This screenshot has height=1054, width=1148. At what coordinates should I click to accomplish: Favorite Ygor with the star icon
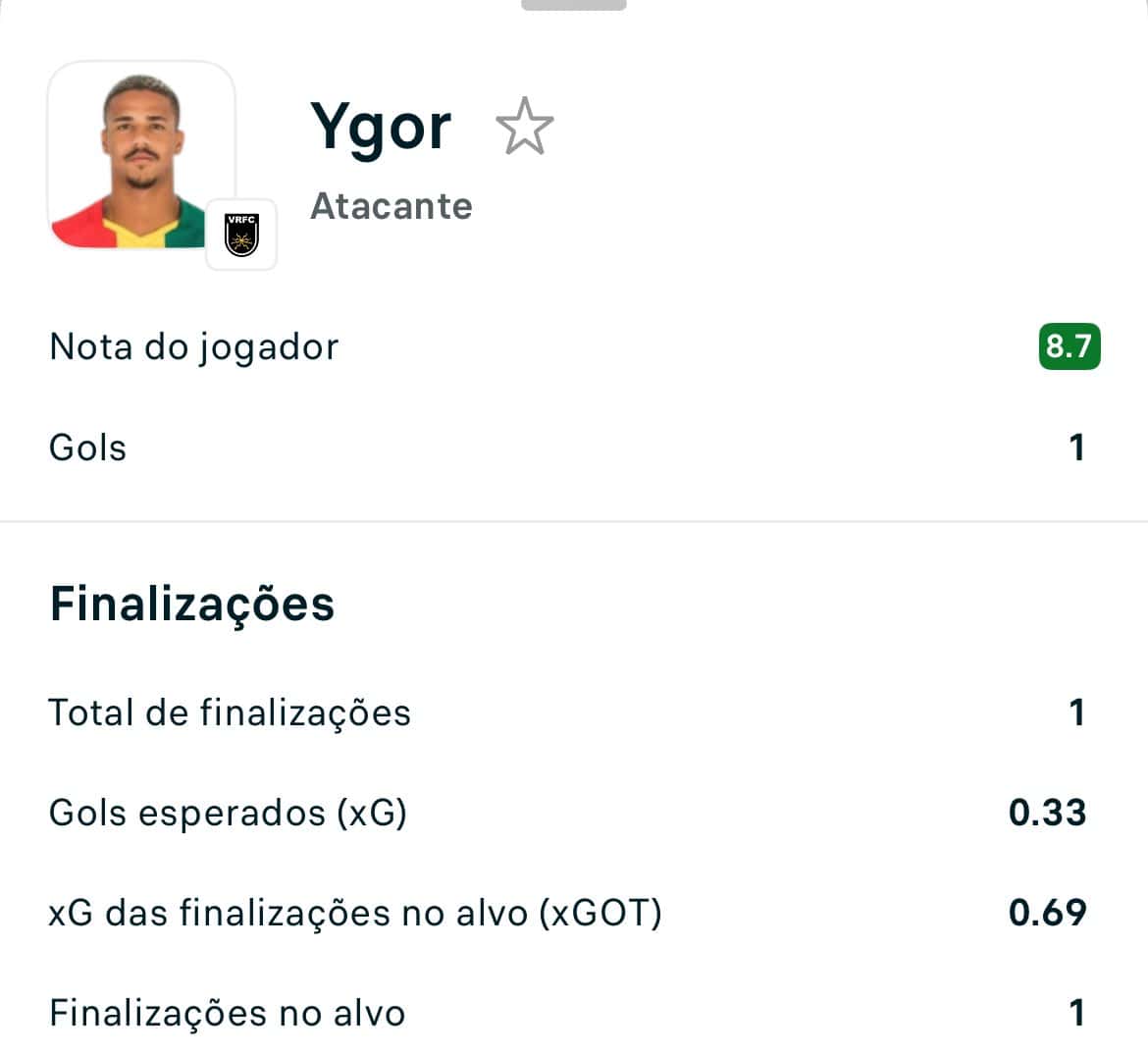(x=524, y=127)
